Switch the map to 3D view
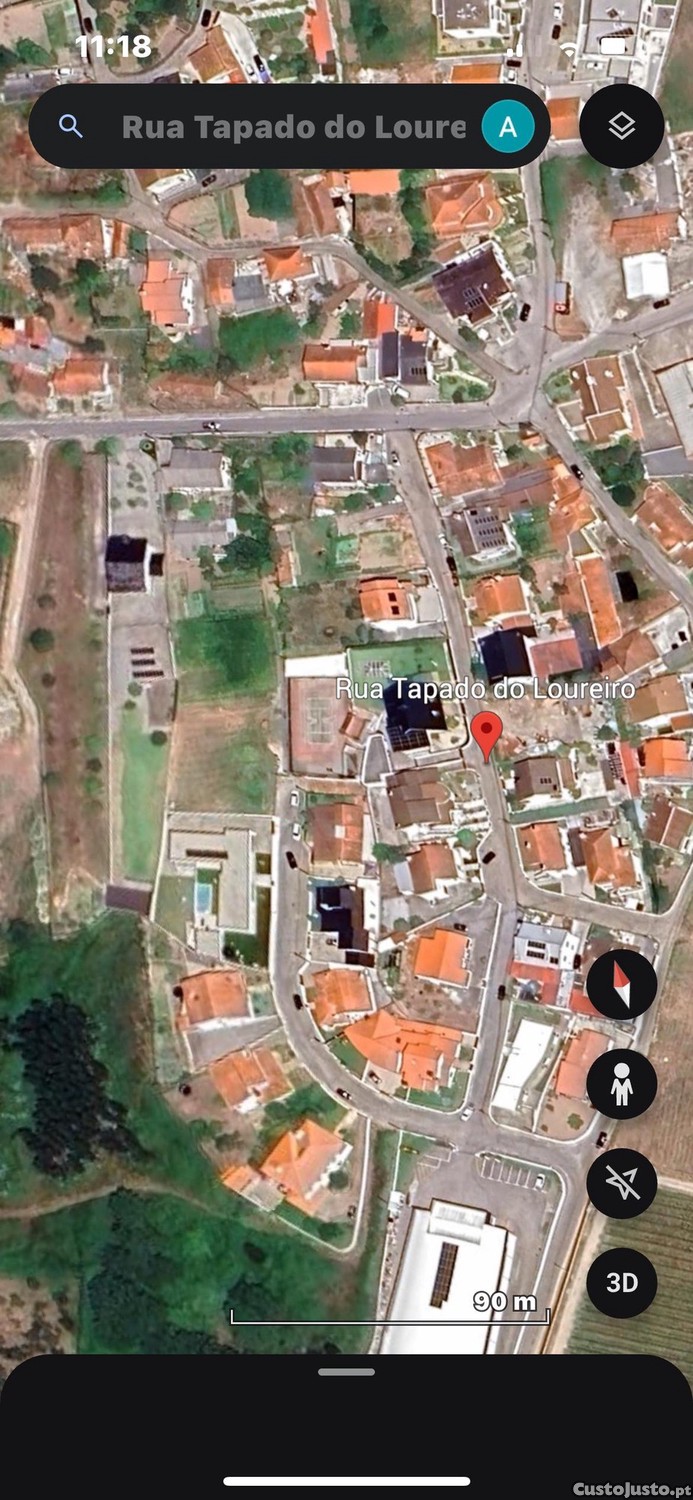The width and height of the screenshot is (693, 1500). click(x=622, y=1282)
